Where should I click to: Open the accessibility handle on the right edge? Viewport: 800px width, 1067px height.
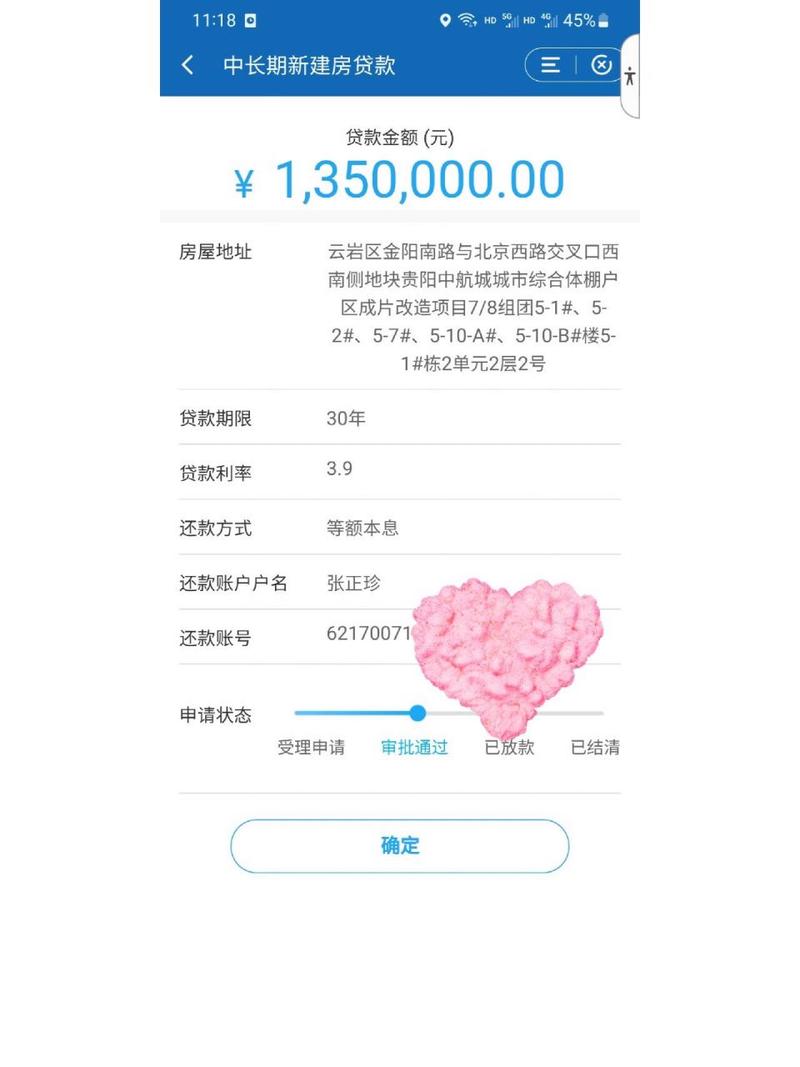tap(630, 77)
